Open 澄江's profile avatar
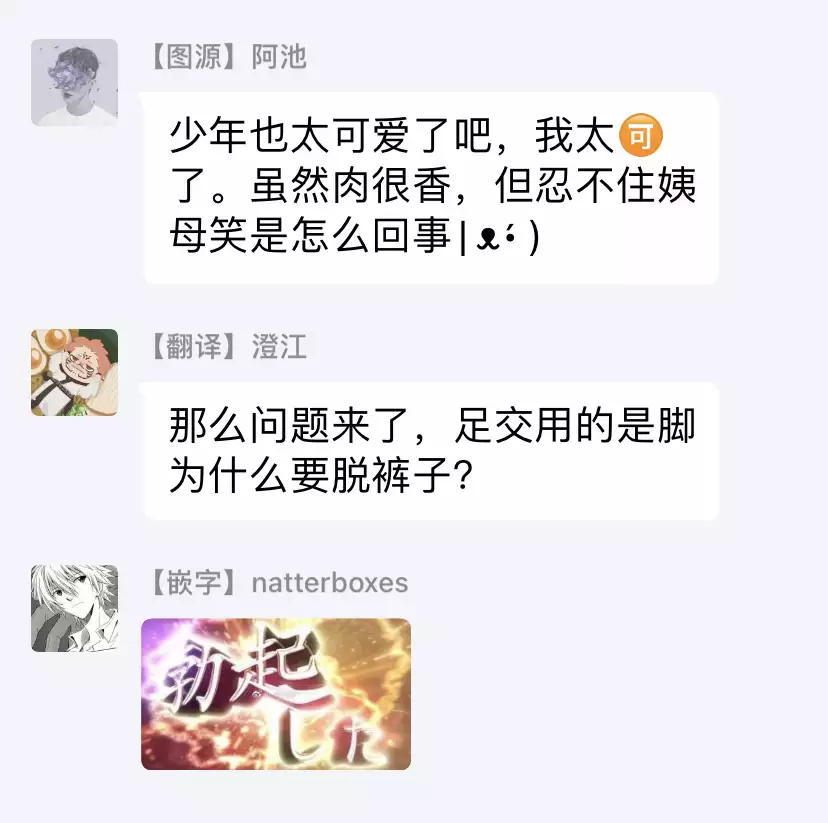This screenshot has width=828, height=823. (x=74, y=372)
